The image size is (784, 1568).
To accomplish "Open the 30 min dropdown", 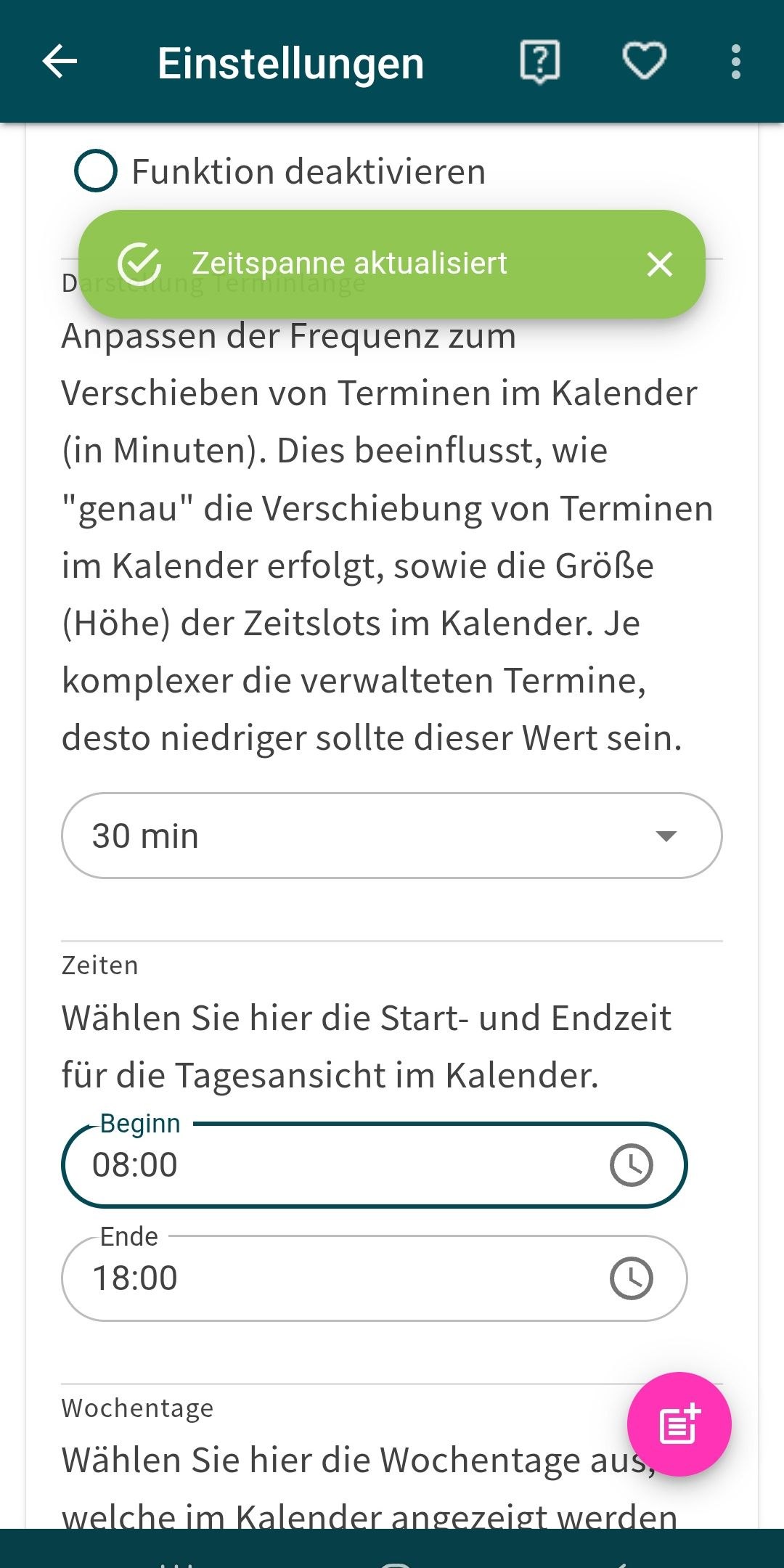I will pos(392,836).
